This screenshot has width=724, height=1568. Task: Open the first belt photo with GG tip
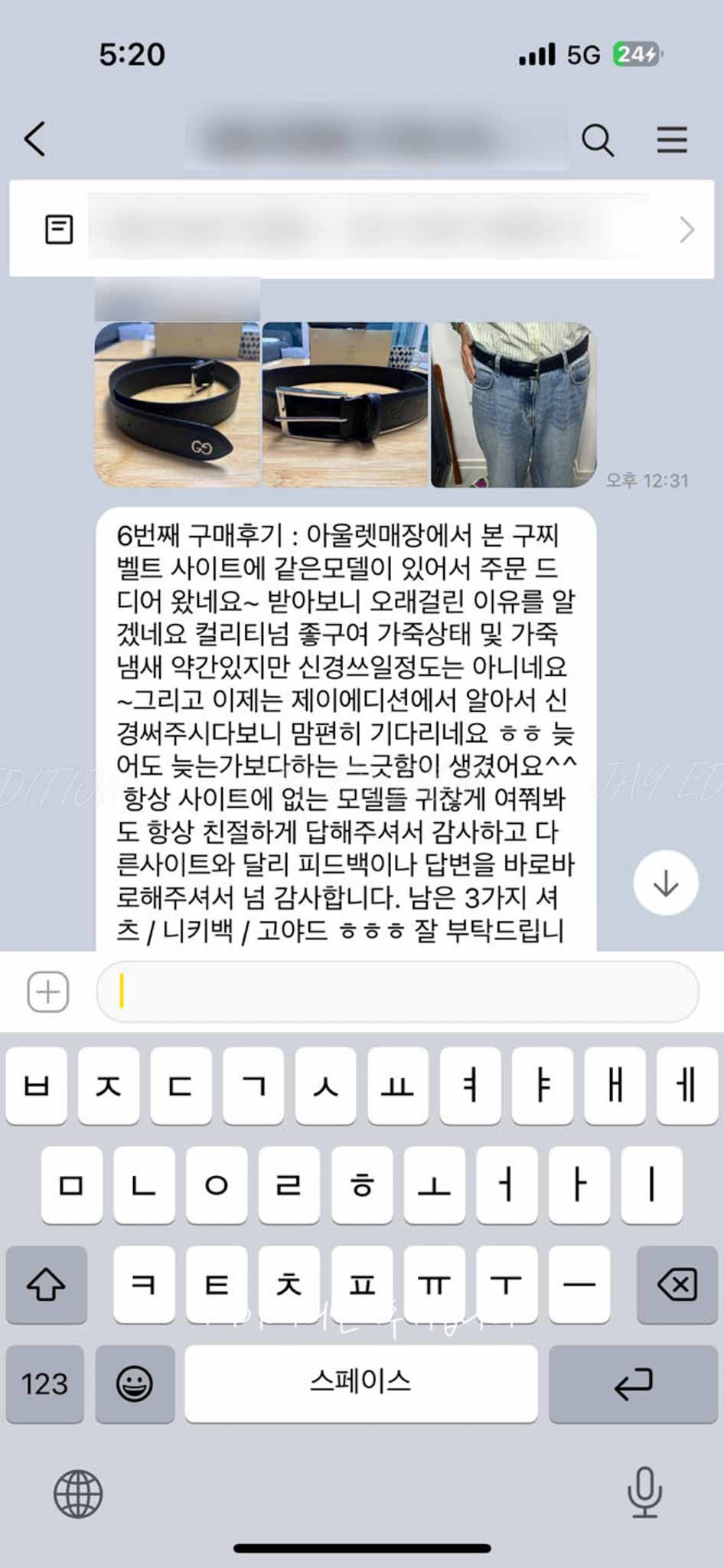[x=177, y=405]
